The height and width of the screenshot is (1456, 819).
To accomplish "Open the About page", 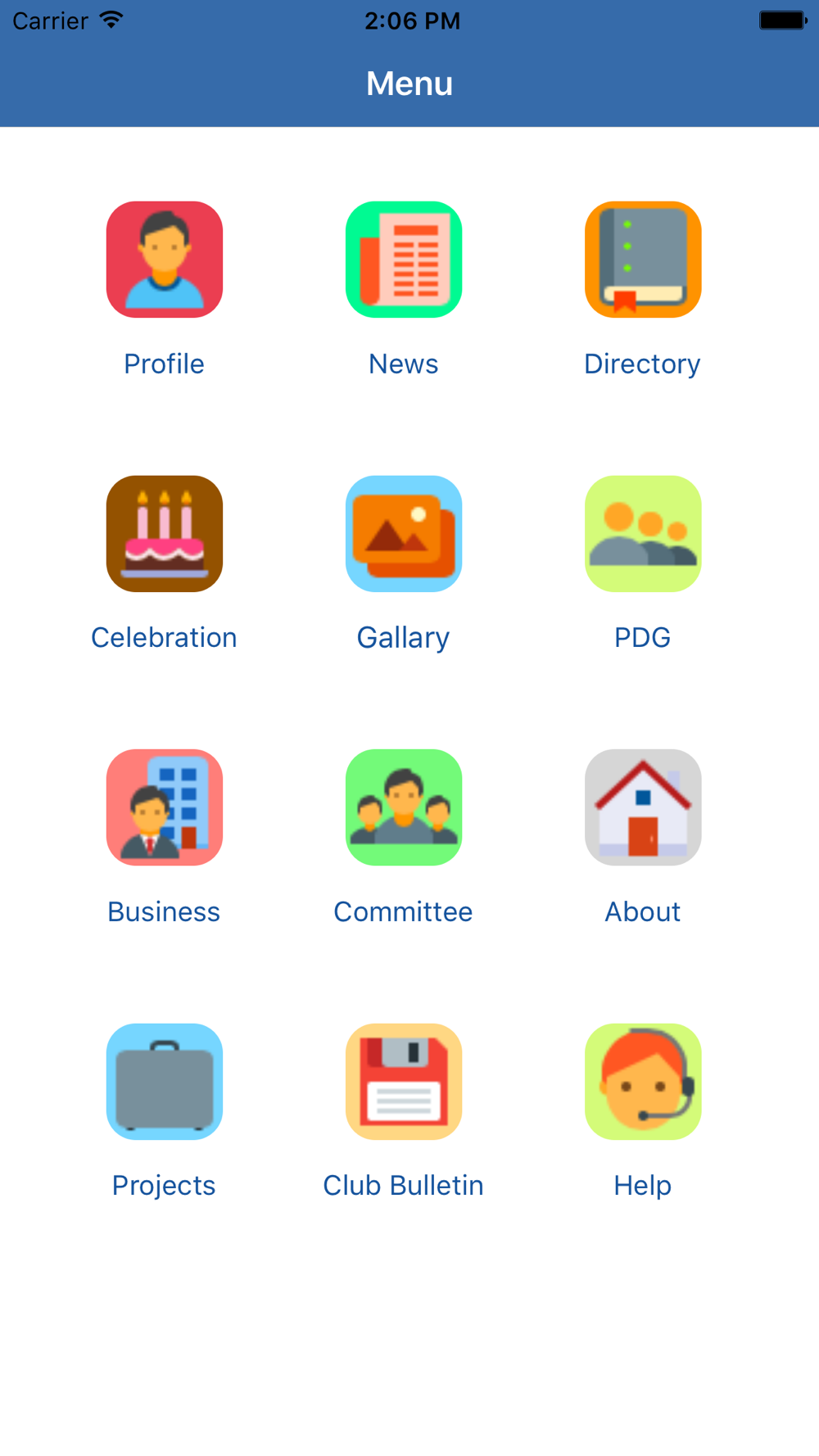I will point(643,807).
